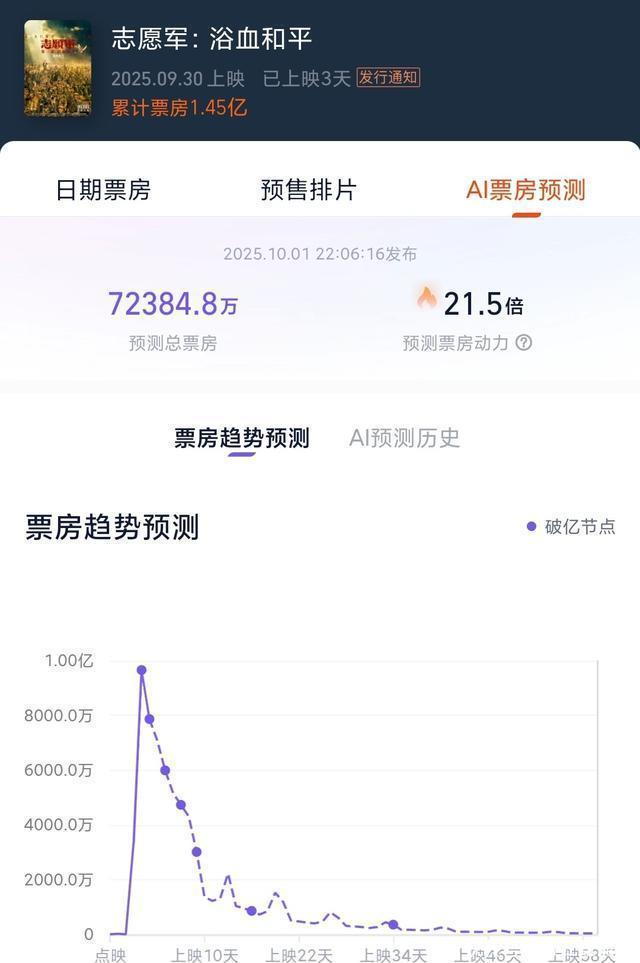Switch to the 日期票房 tab

pyautogui.click(x=103, y=190)
